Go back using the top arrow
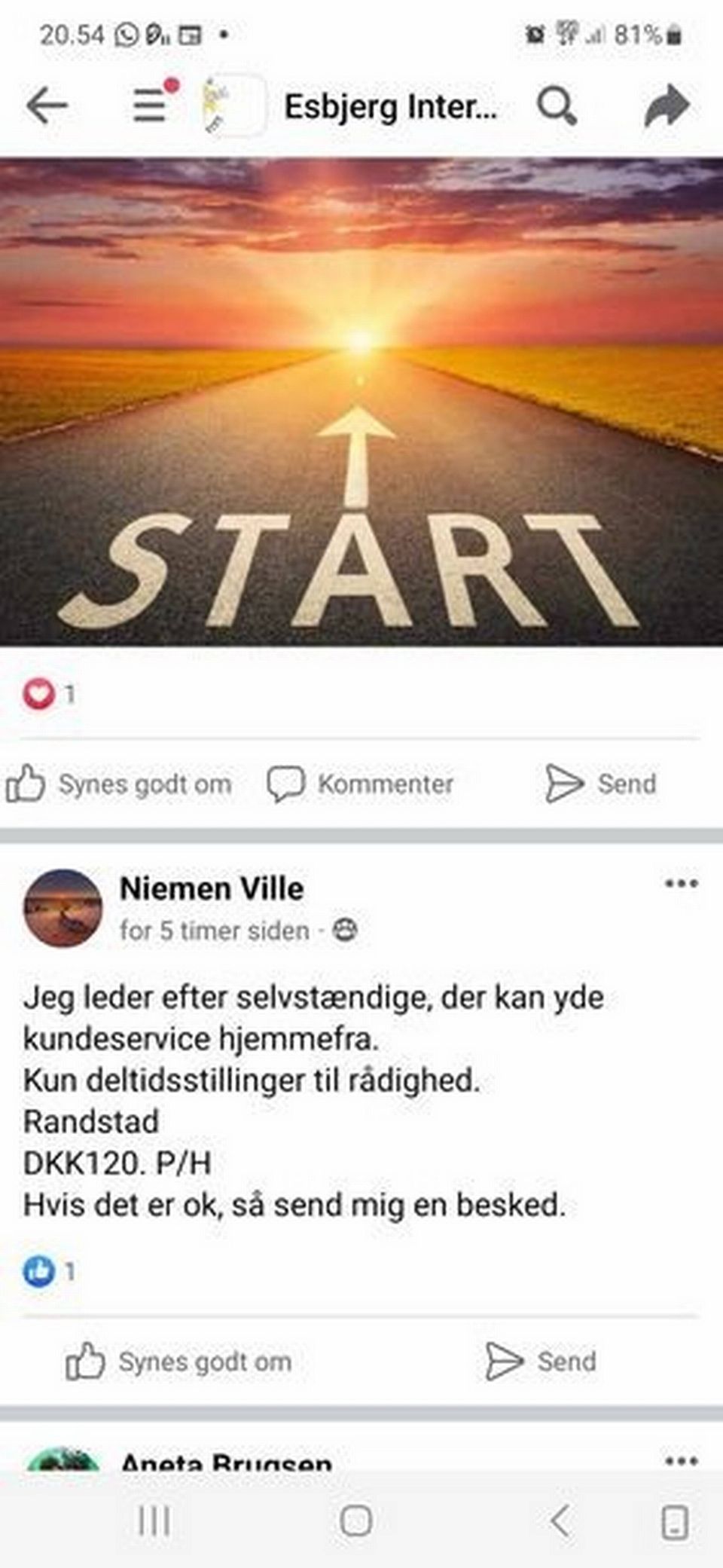The height and width of the screenshot is (1568, 723). (x=47, y=105)
